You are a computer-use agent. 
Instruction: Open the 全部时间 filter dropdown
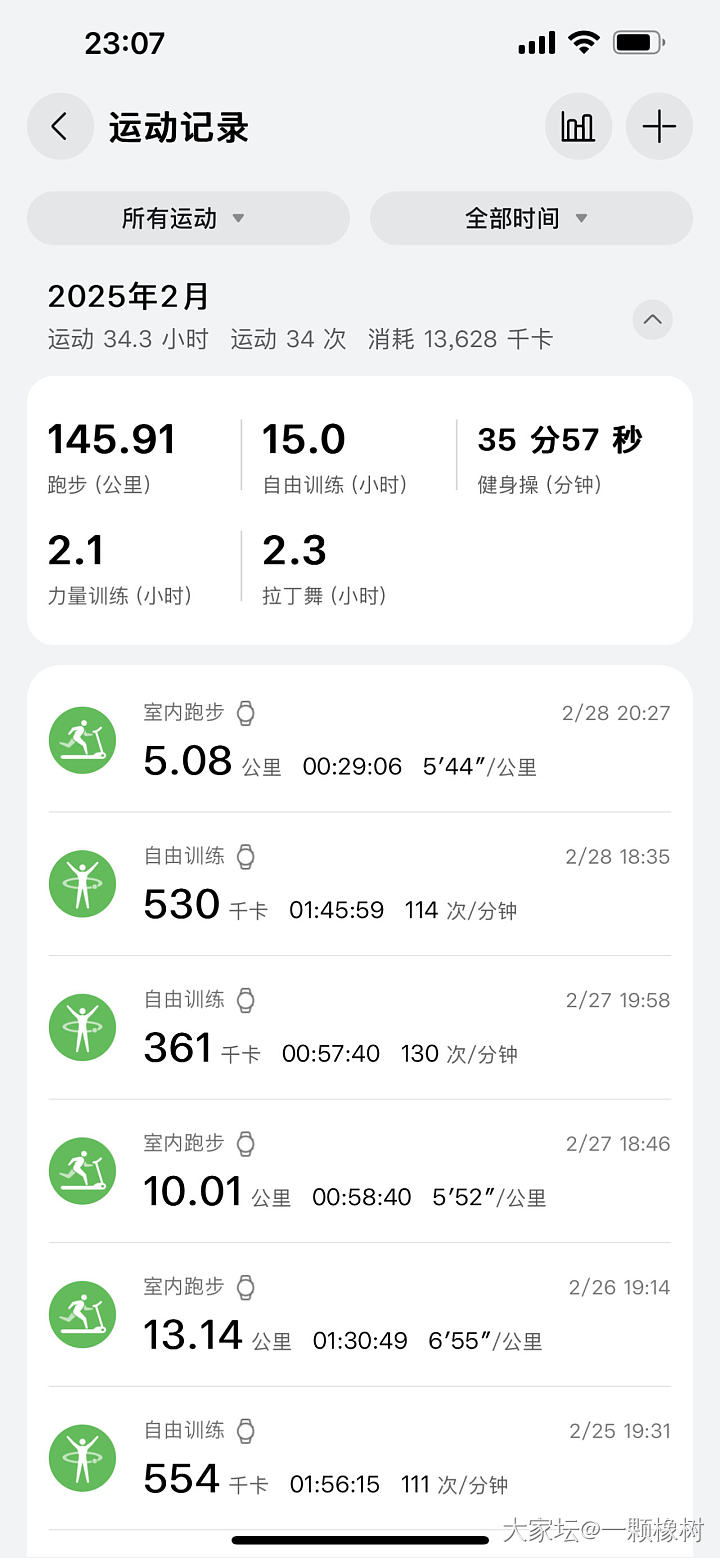(x=531, y=218)
